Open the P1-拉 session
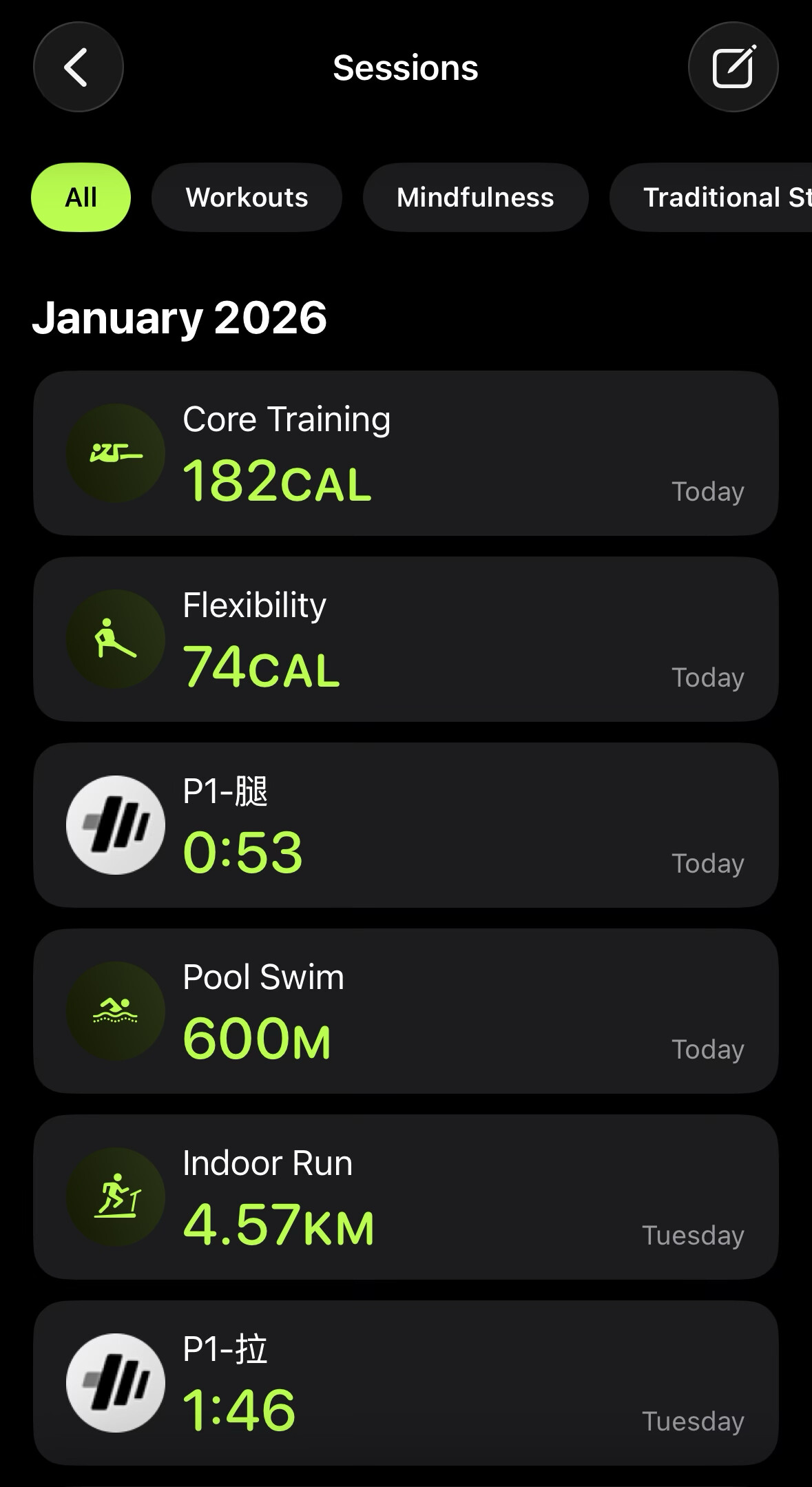Image resolution: width=812 pixels, height=1487 pixels. coord(406,1383)
